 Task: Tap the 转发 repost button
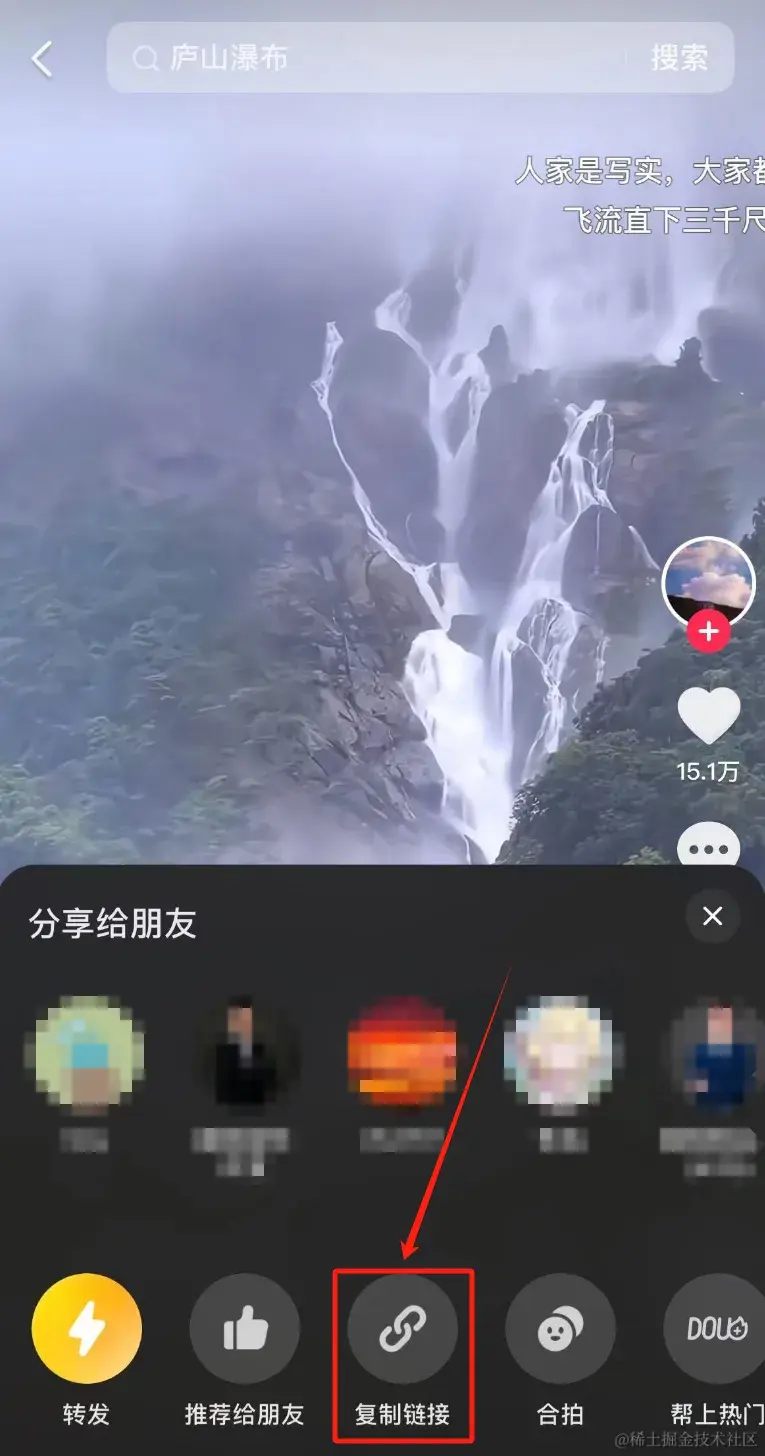[x=86, y=1328]
